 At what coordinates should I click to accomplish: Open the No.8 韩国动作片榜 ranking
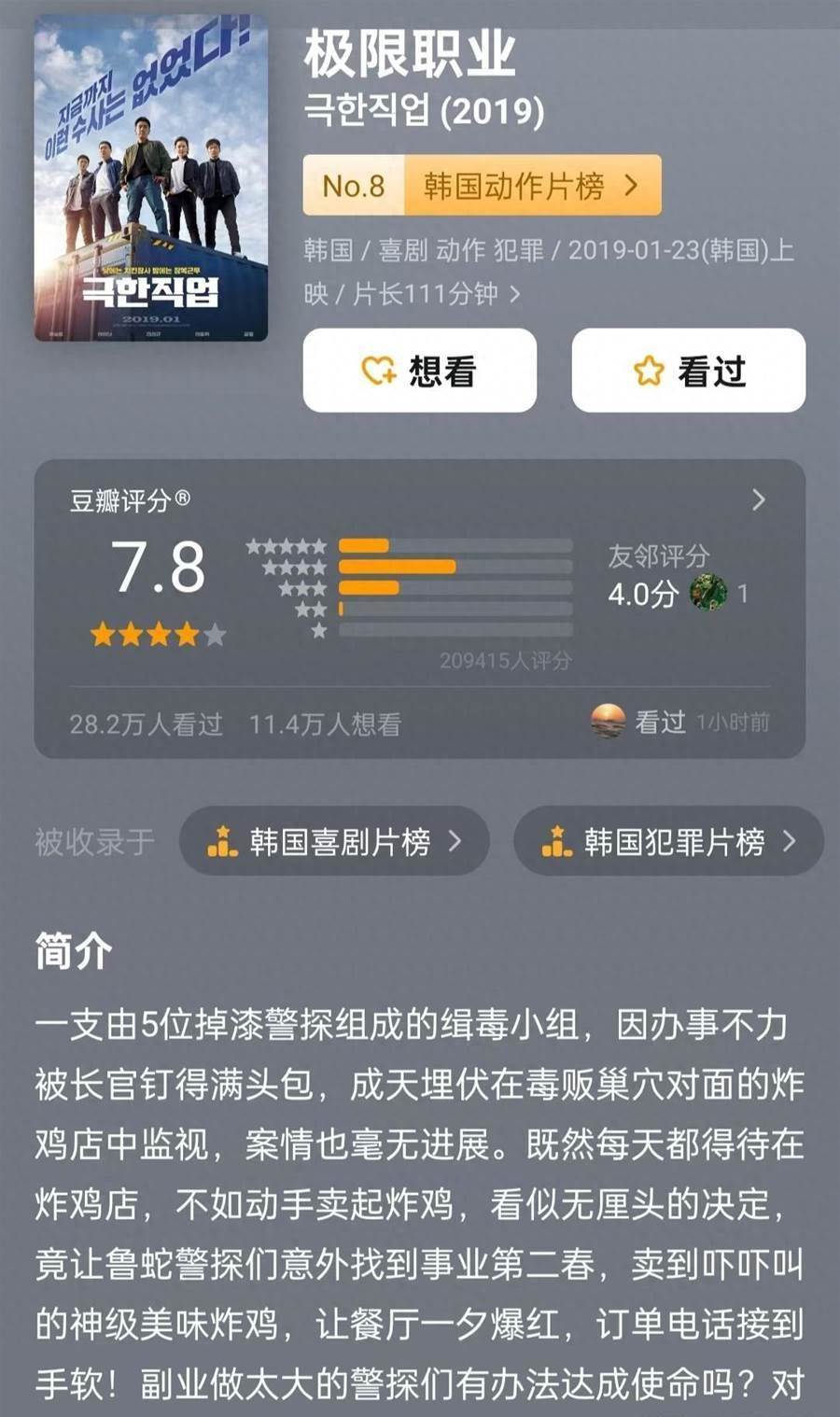coord(482,186)
